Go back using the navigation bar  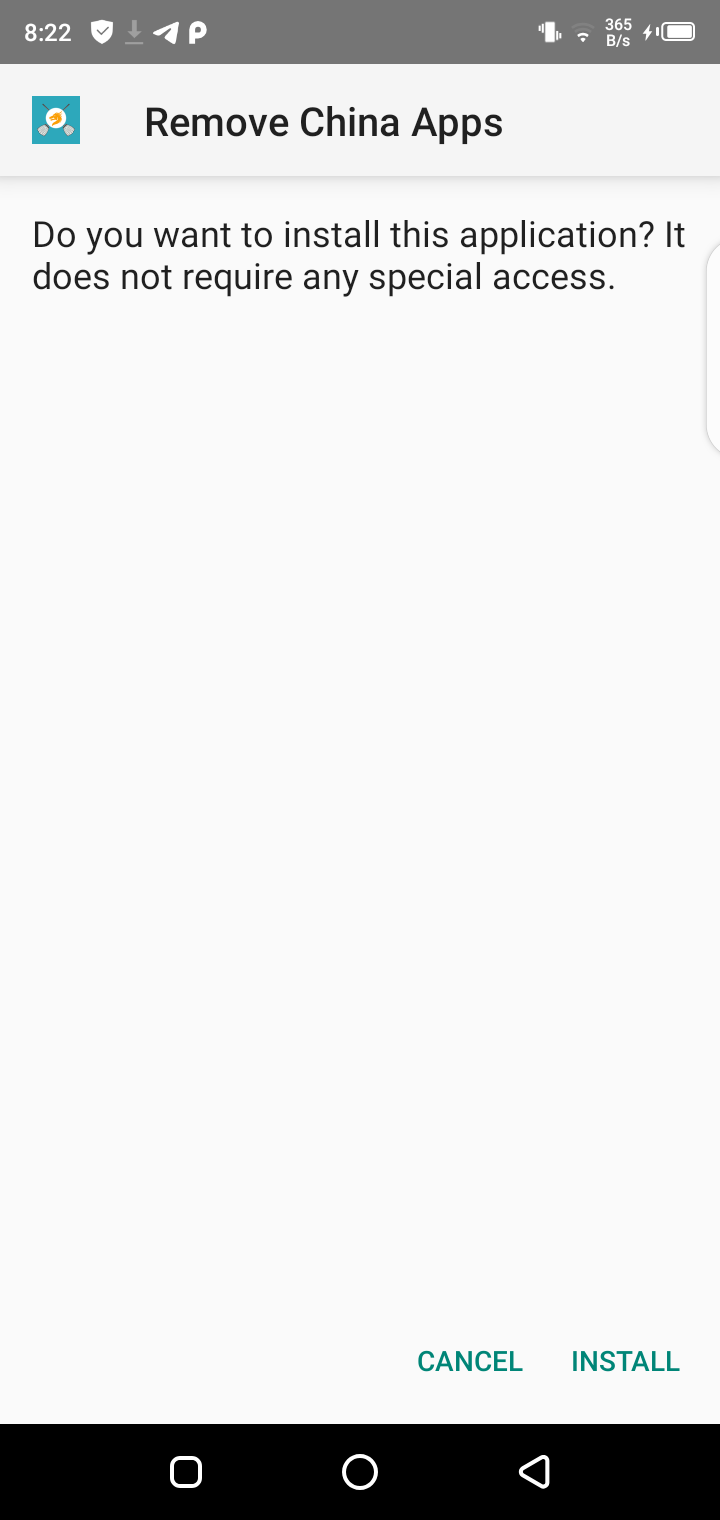534,1471
